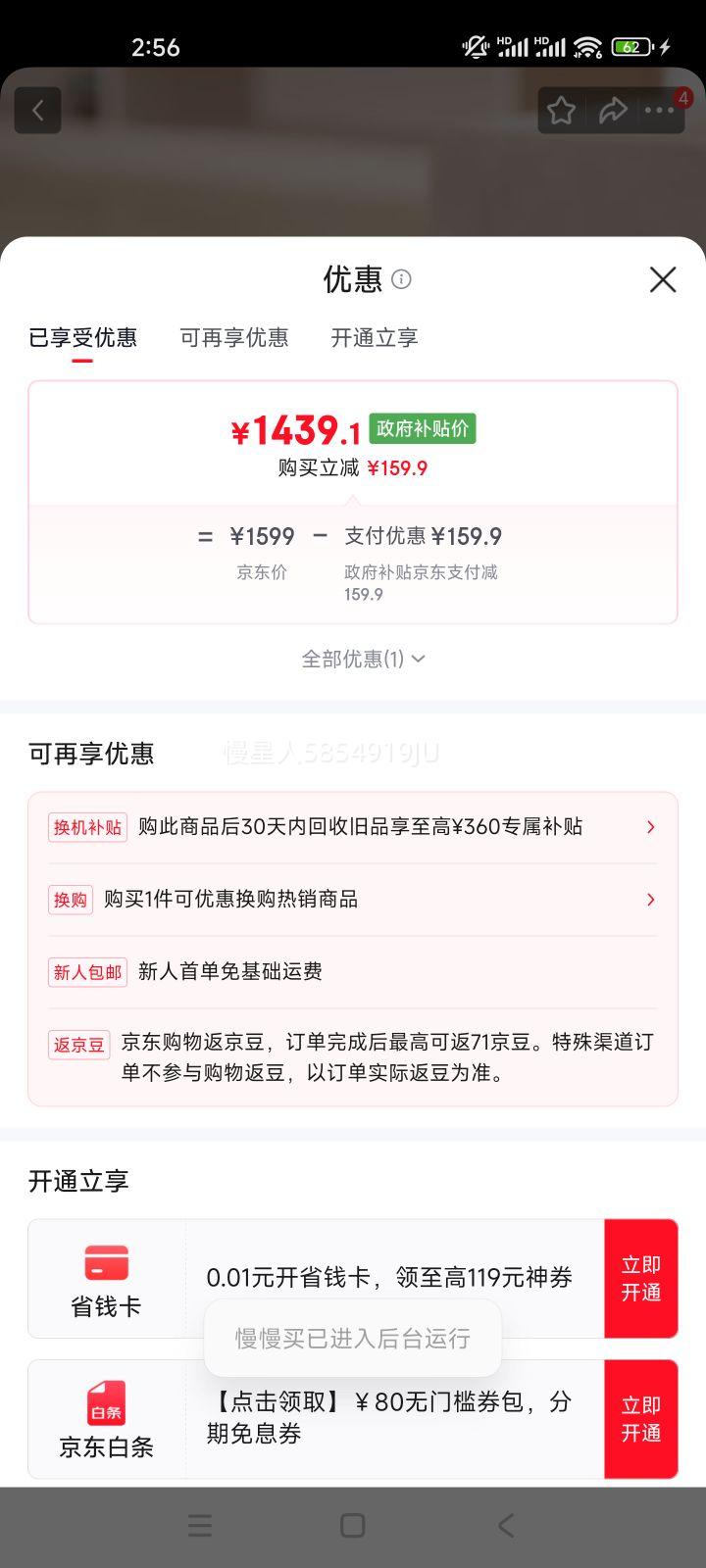Screen dimensions: 706x1568
Task: Tap the share icon in the header
Action: click(614, 111)
